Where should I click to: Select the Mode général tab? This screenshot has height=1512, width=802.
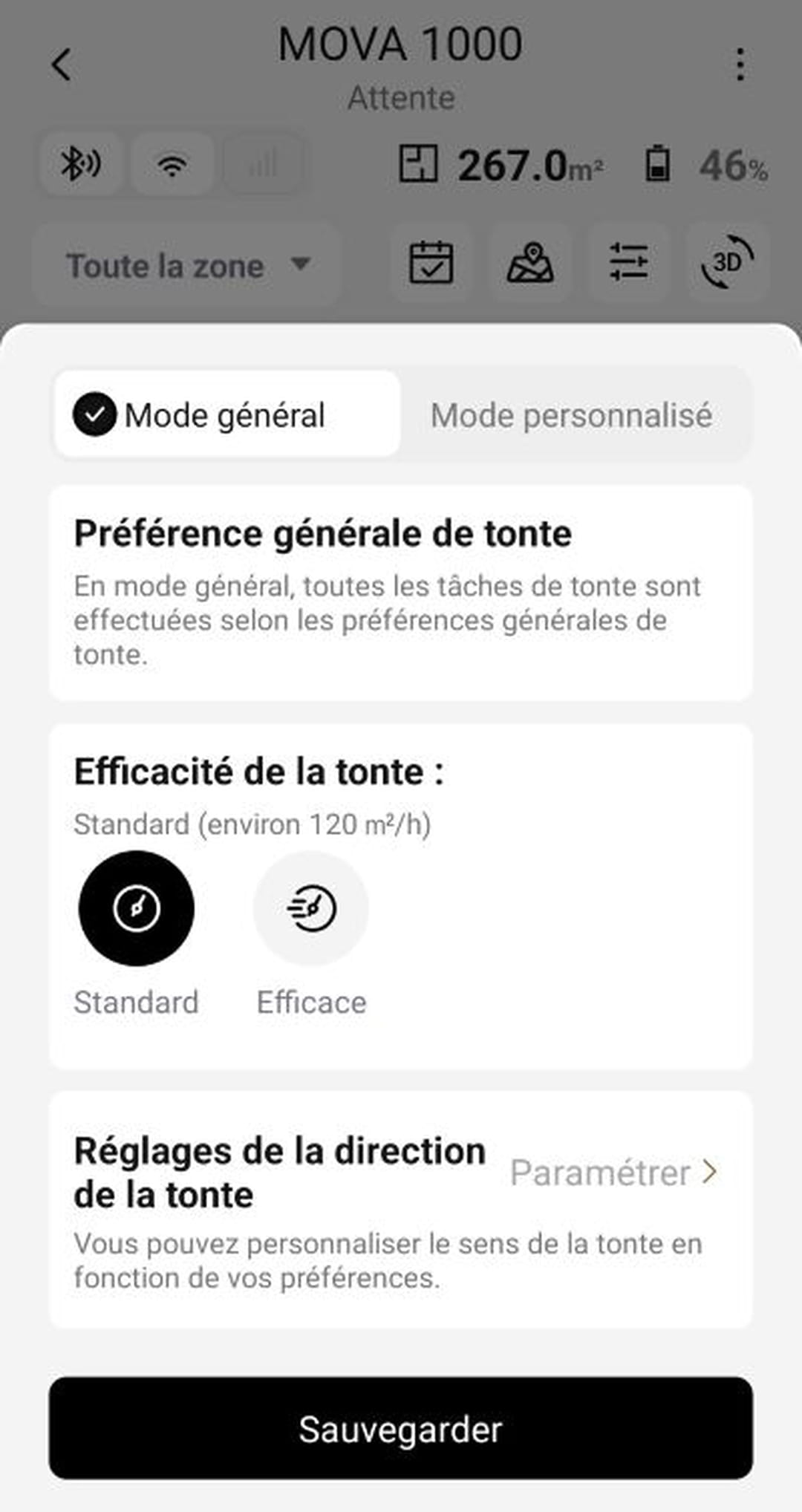coord(227,414)
